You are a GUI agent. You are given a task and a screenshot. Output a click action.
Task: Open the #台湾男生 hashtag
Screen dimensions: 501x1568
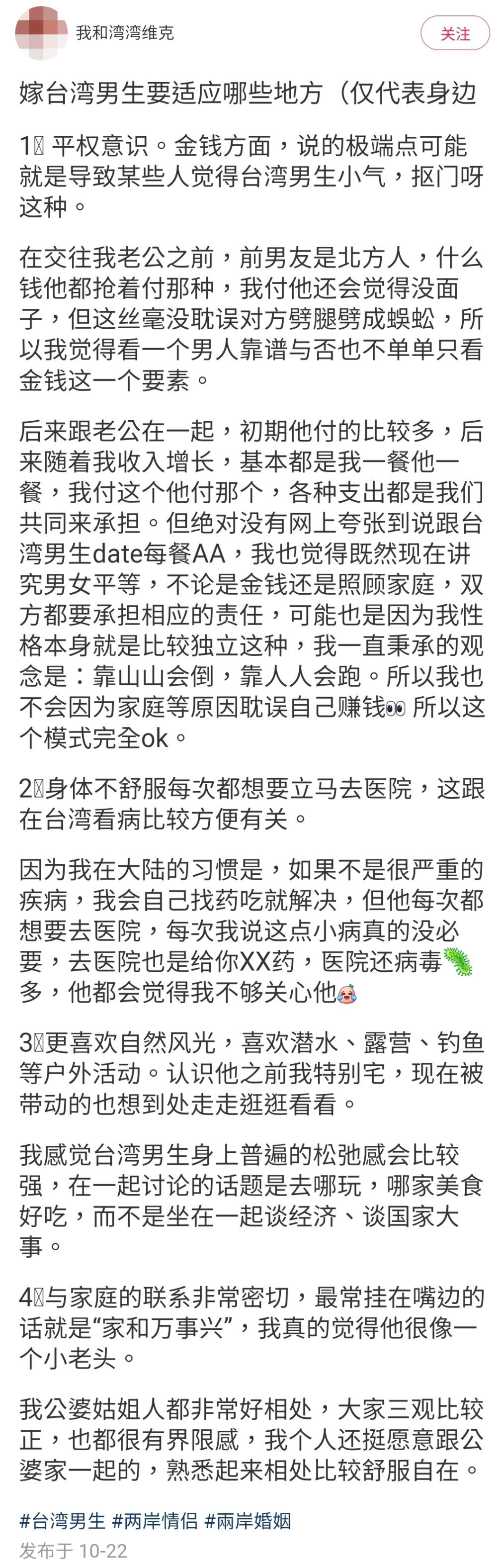[x=63, y=1521]
